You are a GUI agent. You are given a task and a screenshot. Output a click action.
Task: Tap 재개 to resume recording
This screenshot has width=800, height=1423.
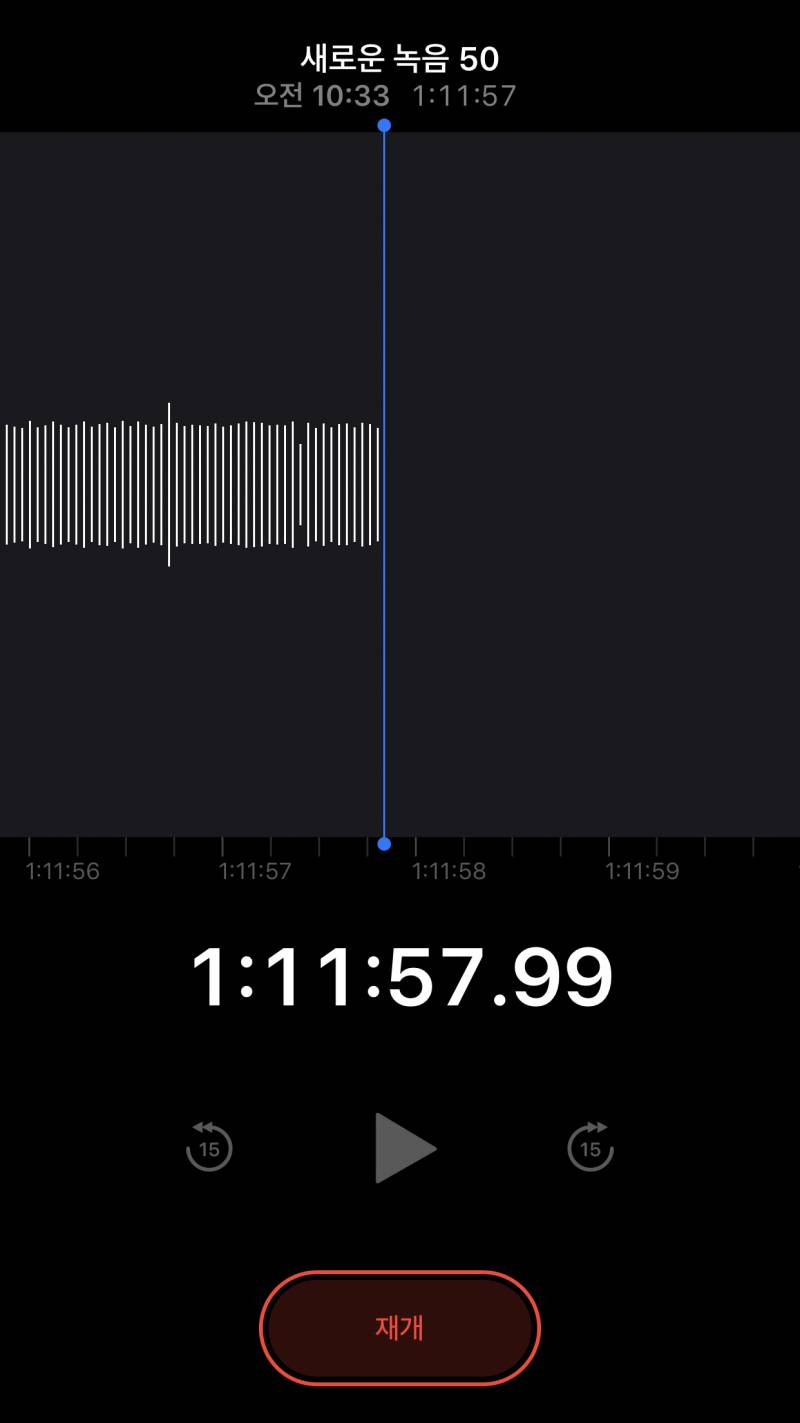click(400, 1327)
